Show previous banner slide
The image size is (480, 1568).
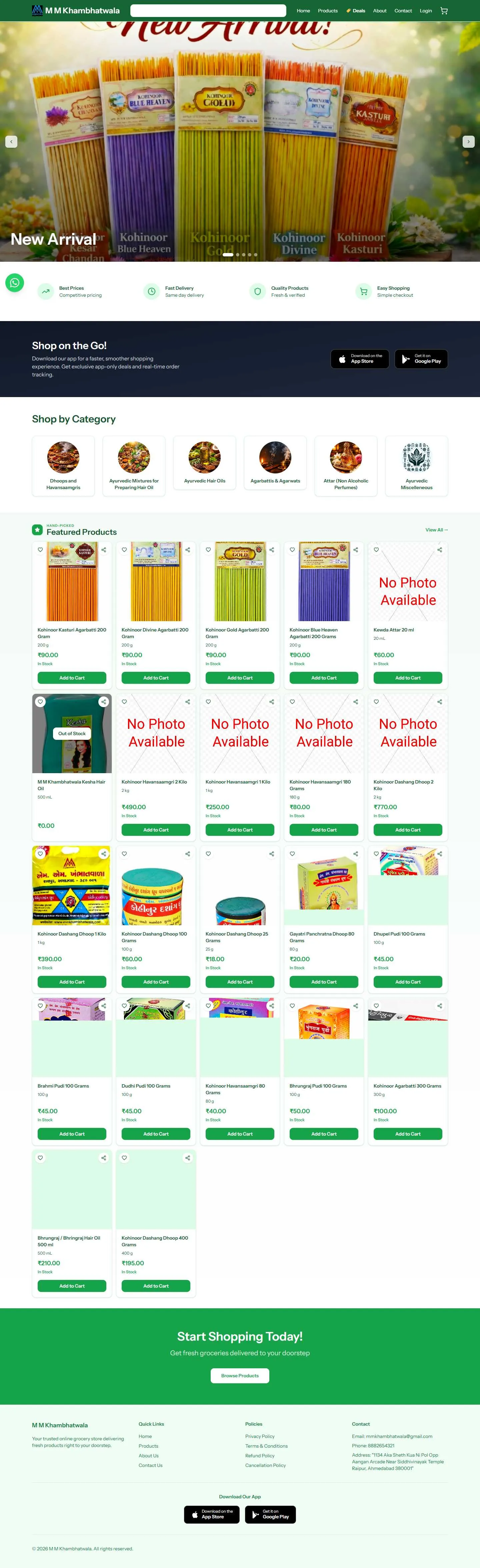[x=12, y=142]
